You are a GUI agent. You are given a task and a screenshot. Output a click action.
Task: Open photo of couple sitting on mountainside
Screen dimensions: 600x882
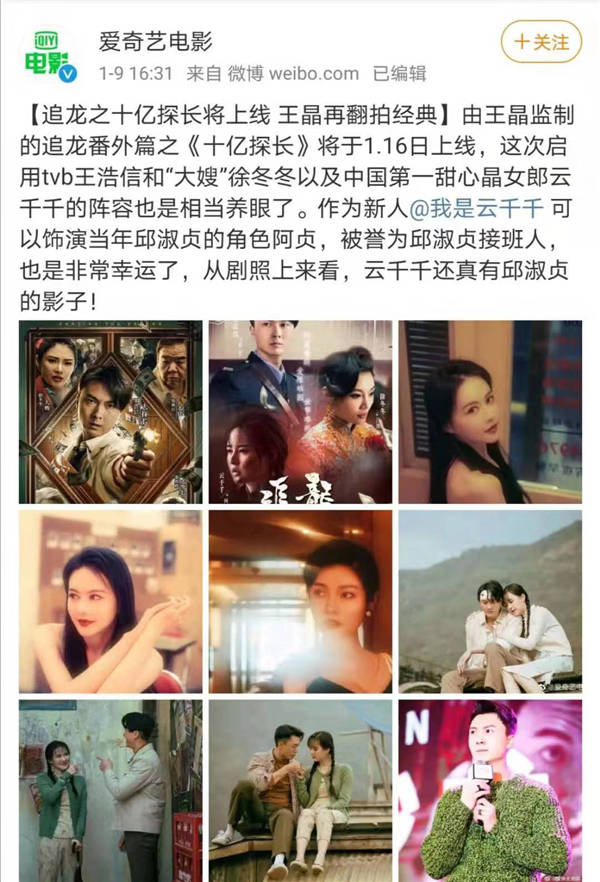coord(490,601)
